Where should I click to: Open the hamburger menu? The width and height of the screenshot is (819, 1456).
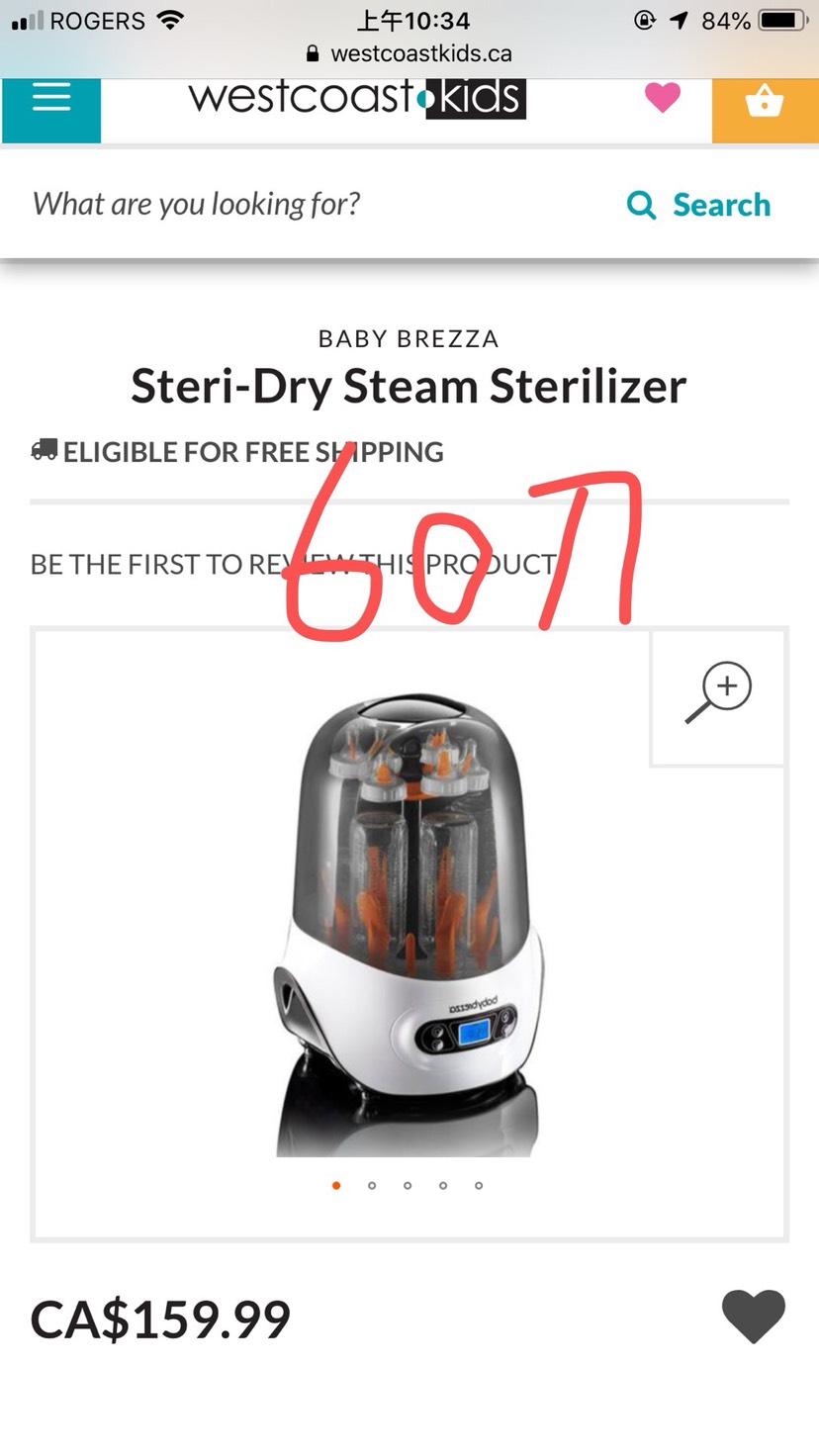click(x=51, y=100)
